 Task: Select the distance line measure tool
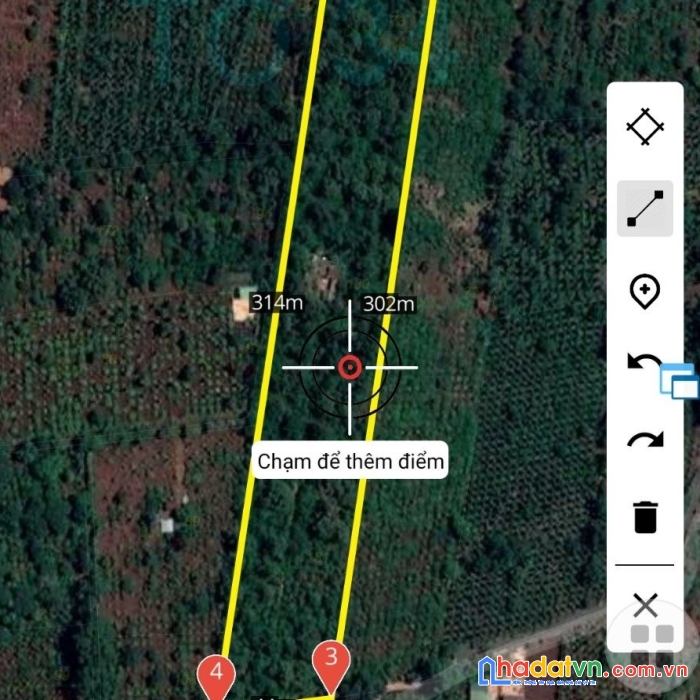[645, 208]
